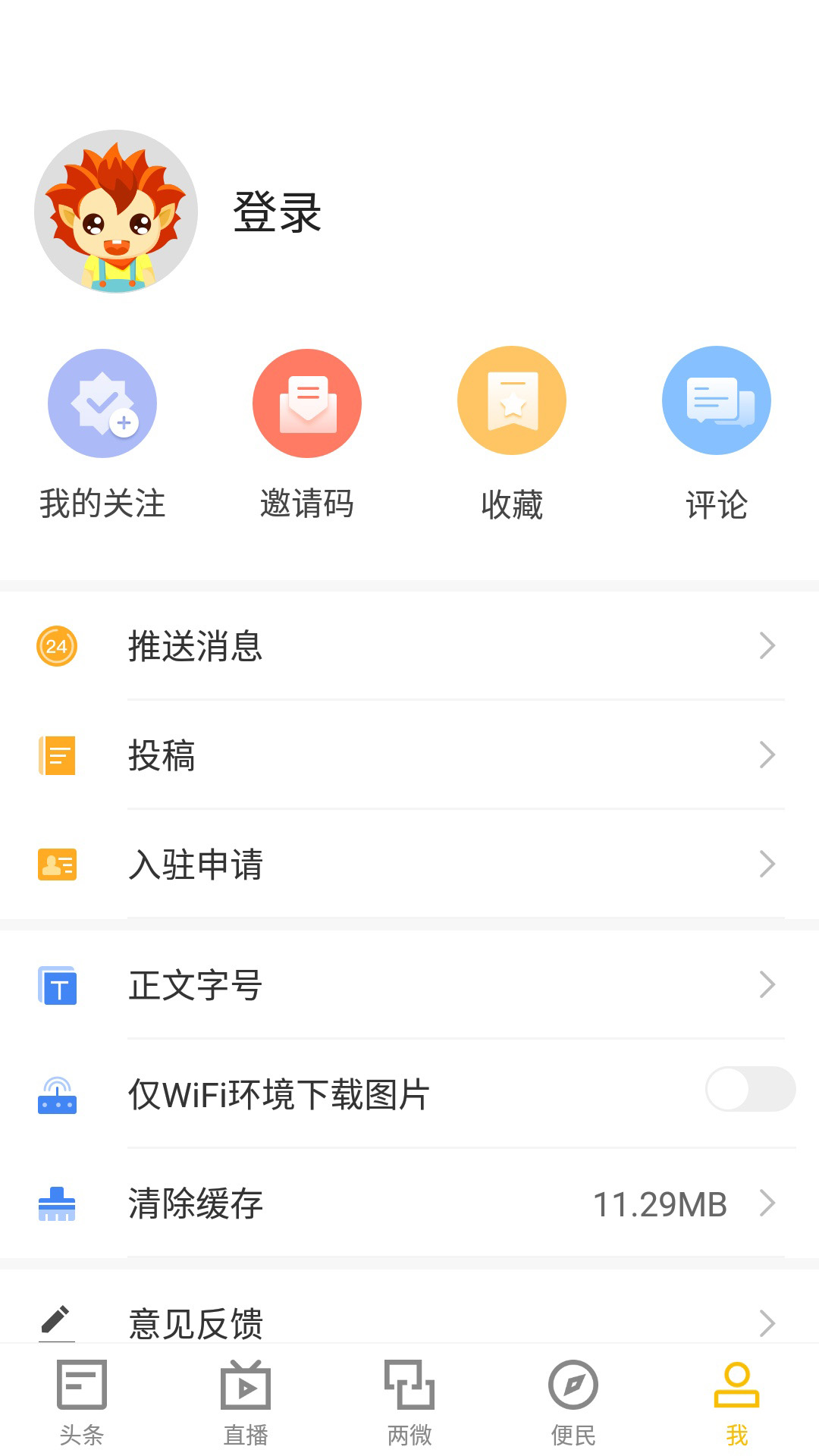Image resolution: width=819 pixels, height=1456 pixels.
Task: Tap 登录 to log in
Action: [x=277, y=212]
